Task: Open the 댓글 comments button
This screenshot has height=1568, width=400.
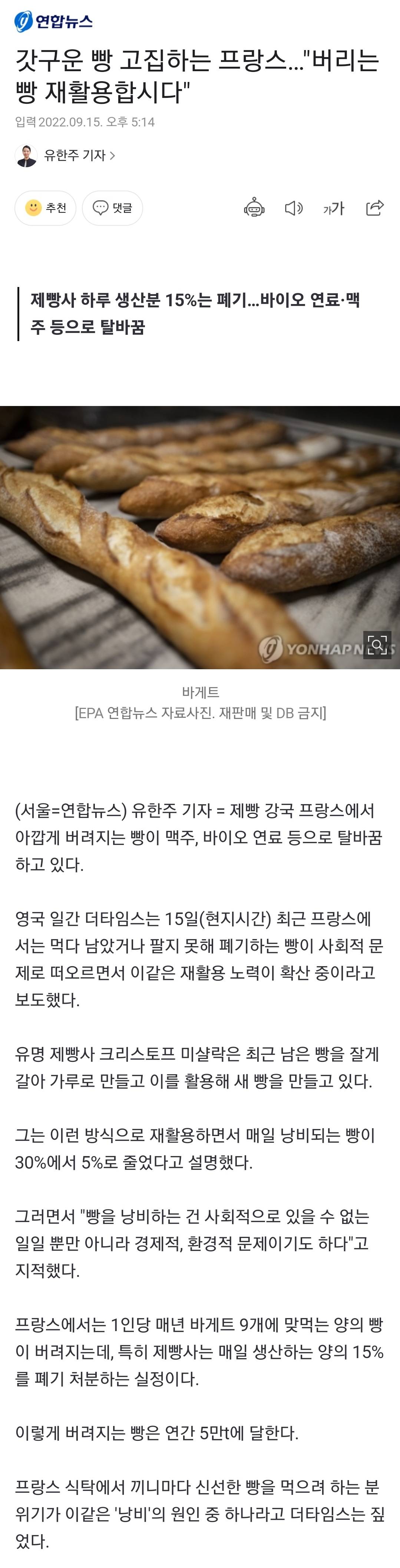Action: tap(113, 208)
